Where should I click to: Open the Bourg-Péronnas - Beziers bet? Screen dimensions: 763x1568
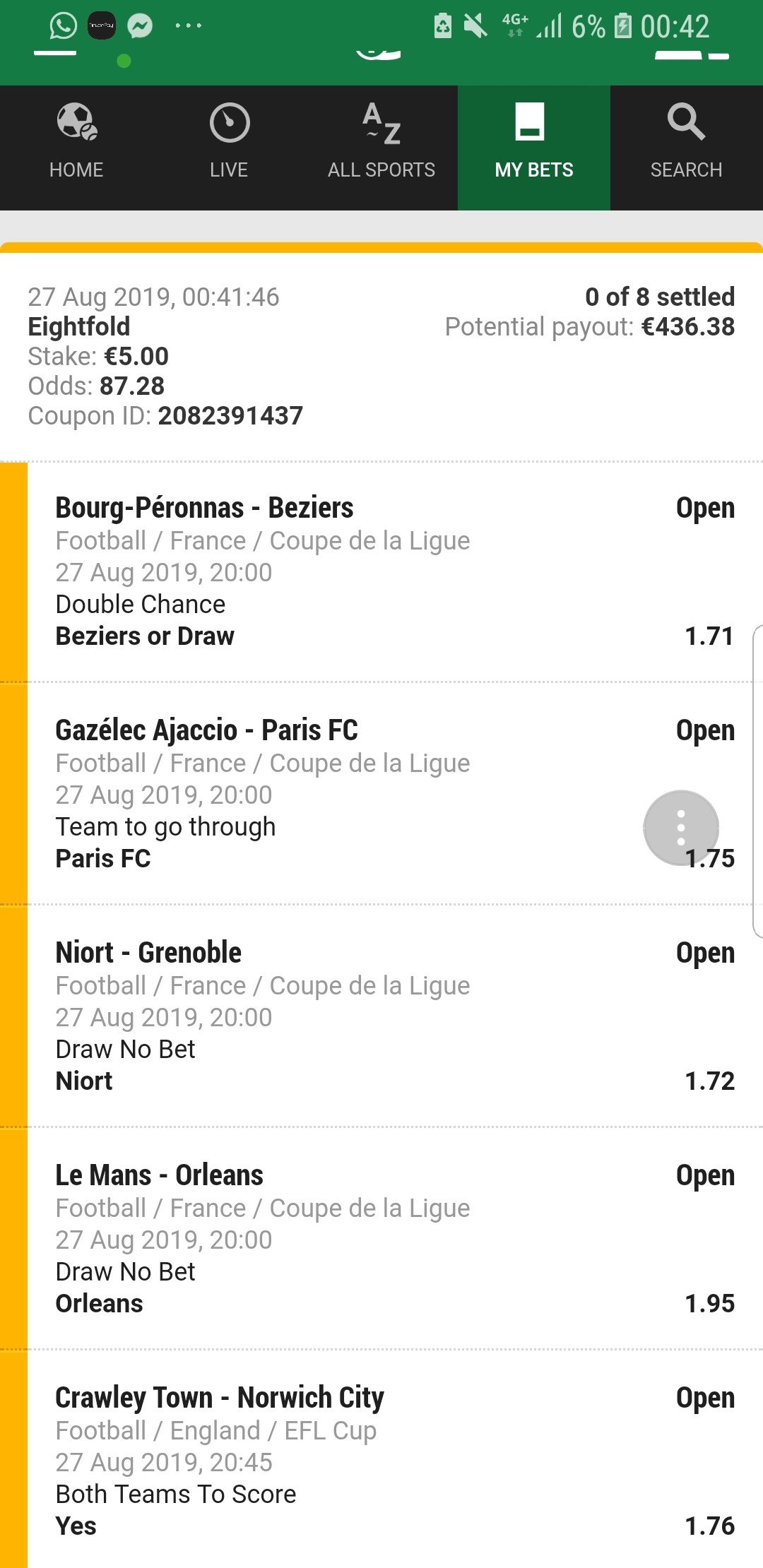tap(205, 508)
